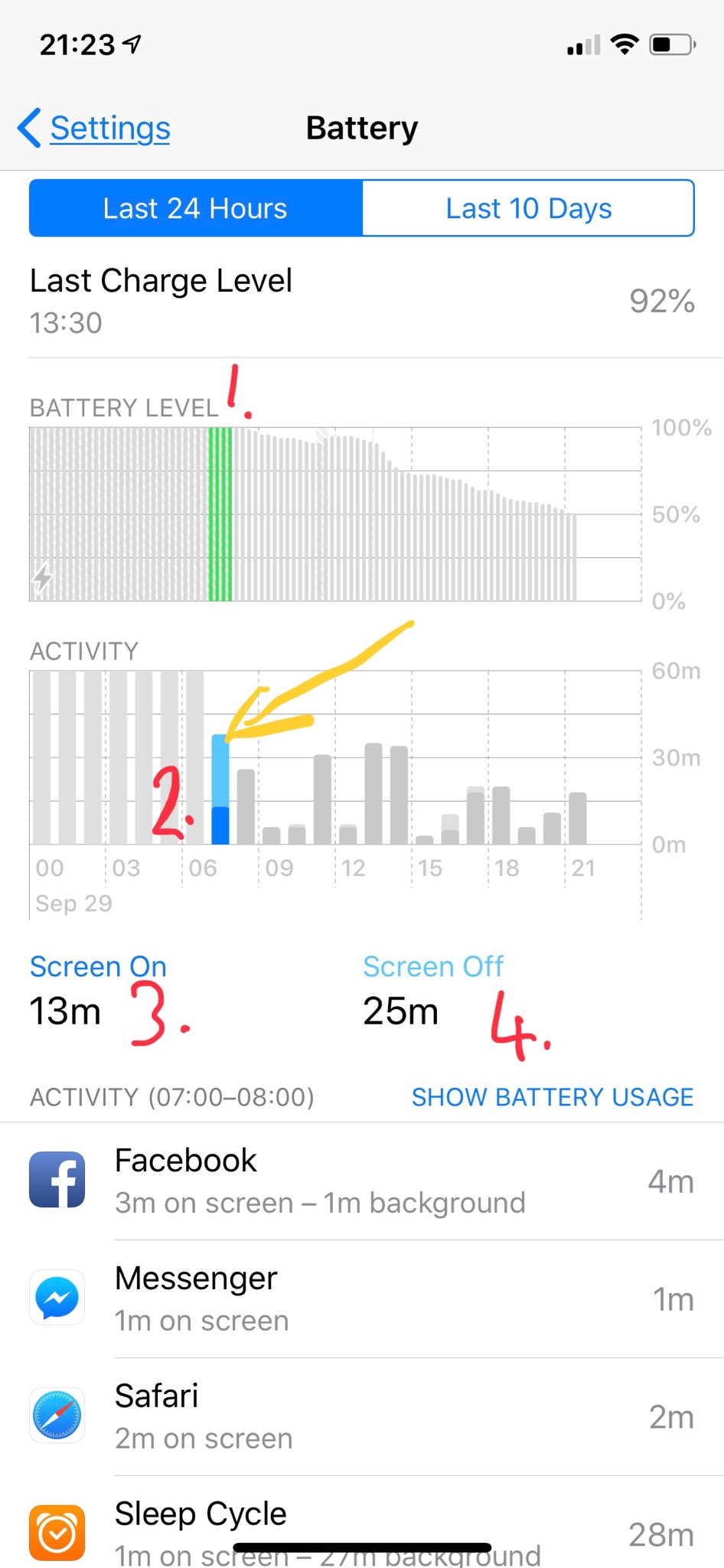Open the Messenger activity row

click(362, 1299)
